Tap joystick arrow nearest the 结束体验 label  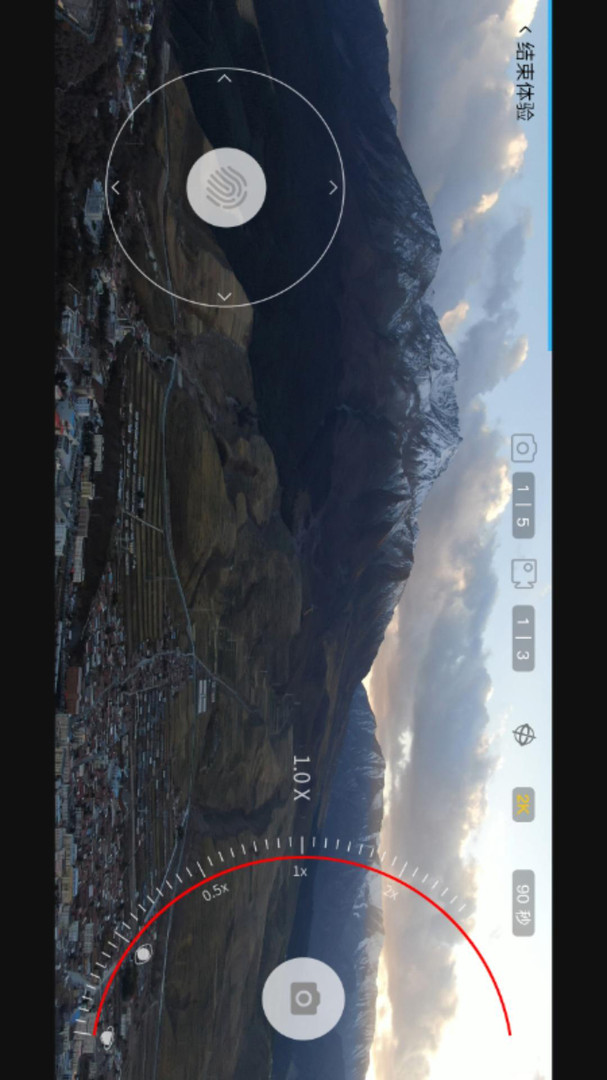click(333, 187)
